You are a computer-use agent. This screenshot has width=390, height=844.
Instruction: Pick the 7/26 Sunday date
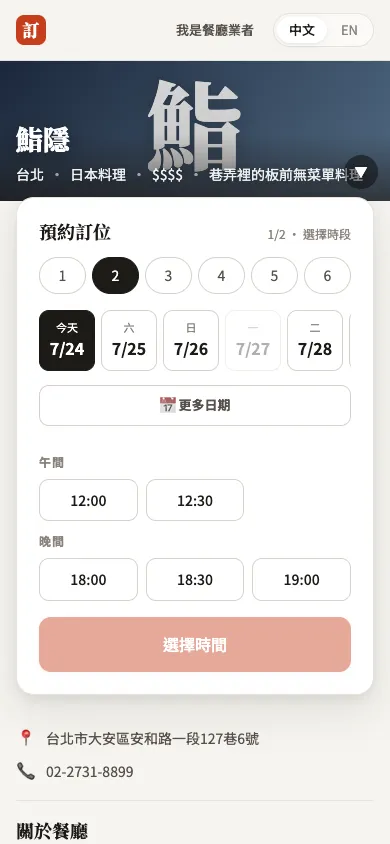(191, 340)
